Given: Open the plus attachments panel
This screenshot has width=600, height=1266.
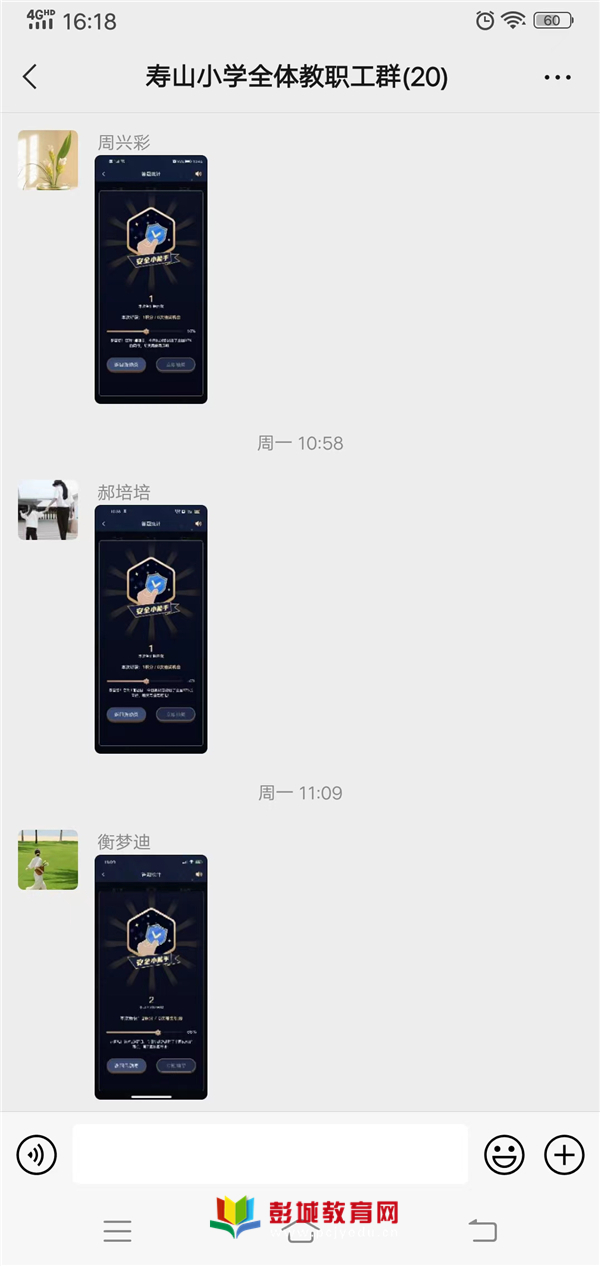Looking at the screenshot, I should [564, 1155].
